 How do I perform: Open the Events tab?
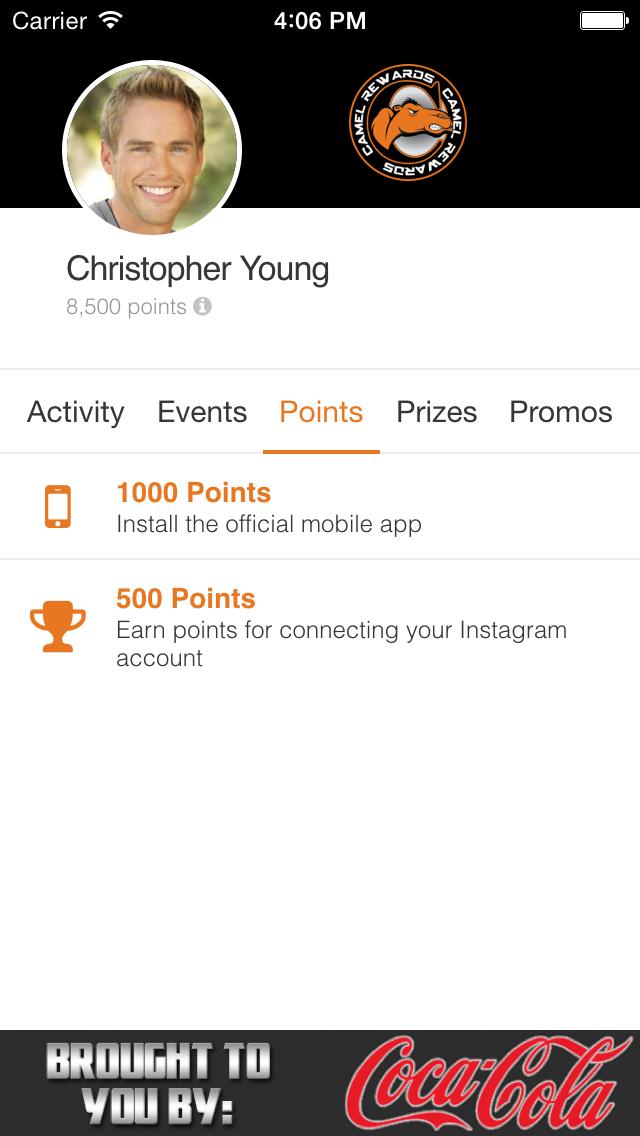(202, 412)
